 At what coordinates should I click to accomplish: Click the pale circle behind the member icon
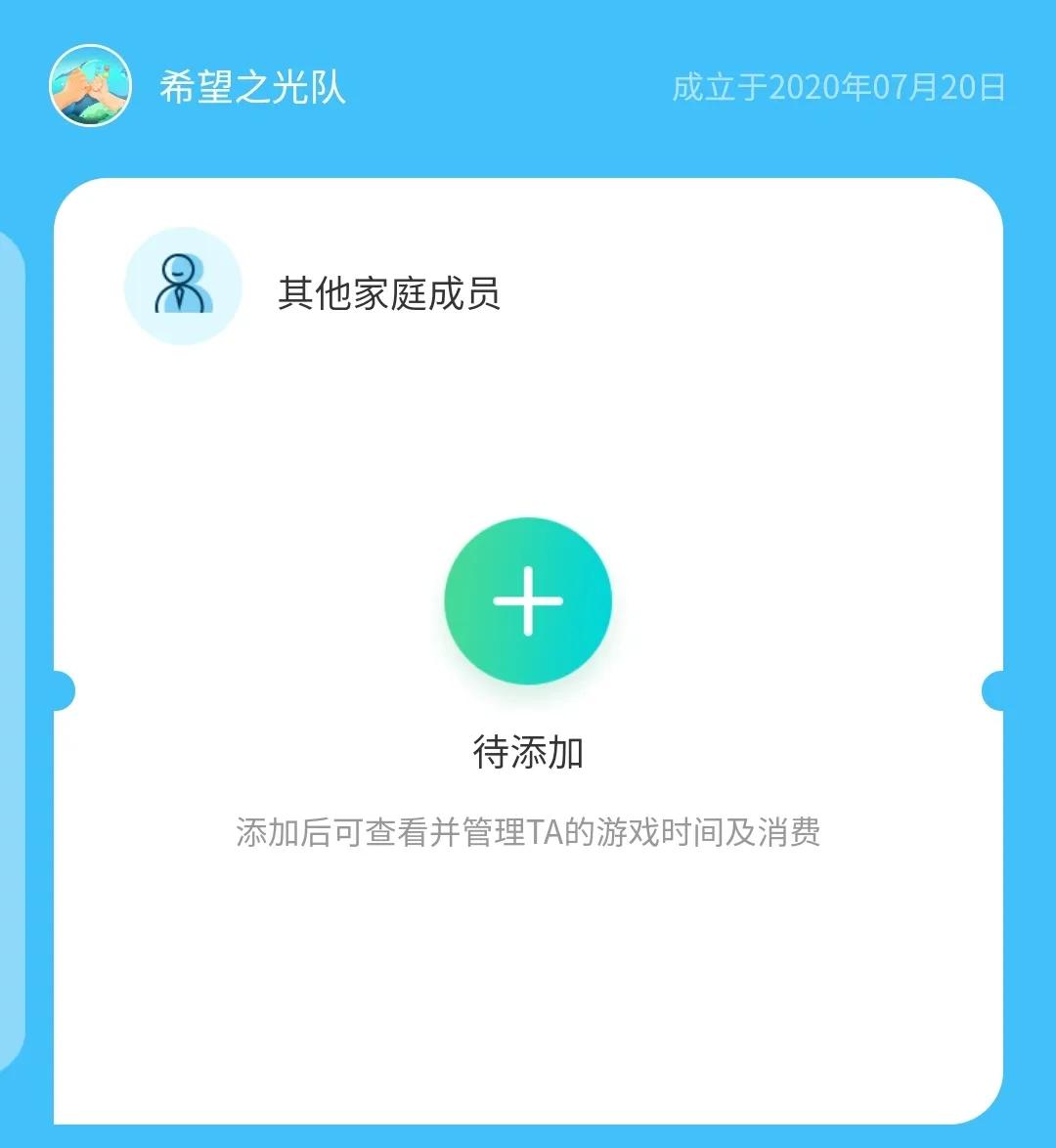coord(184,286)
